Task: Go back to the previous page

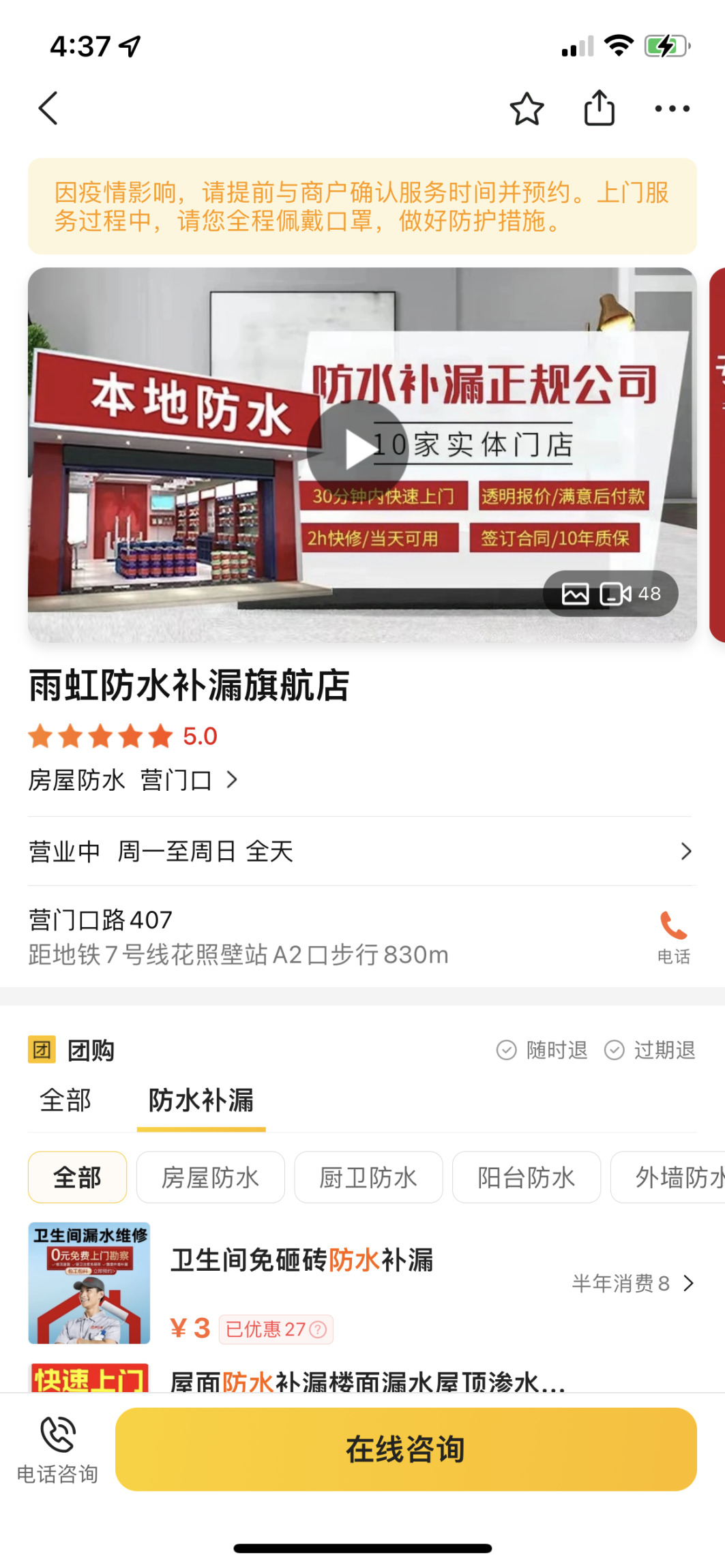Action: pyautogui.click(x=48, y=108)
